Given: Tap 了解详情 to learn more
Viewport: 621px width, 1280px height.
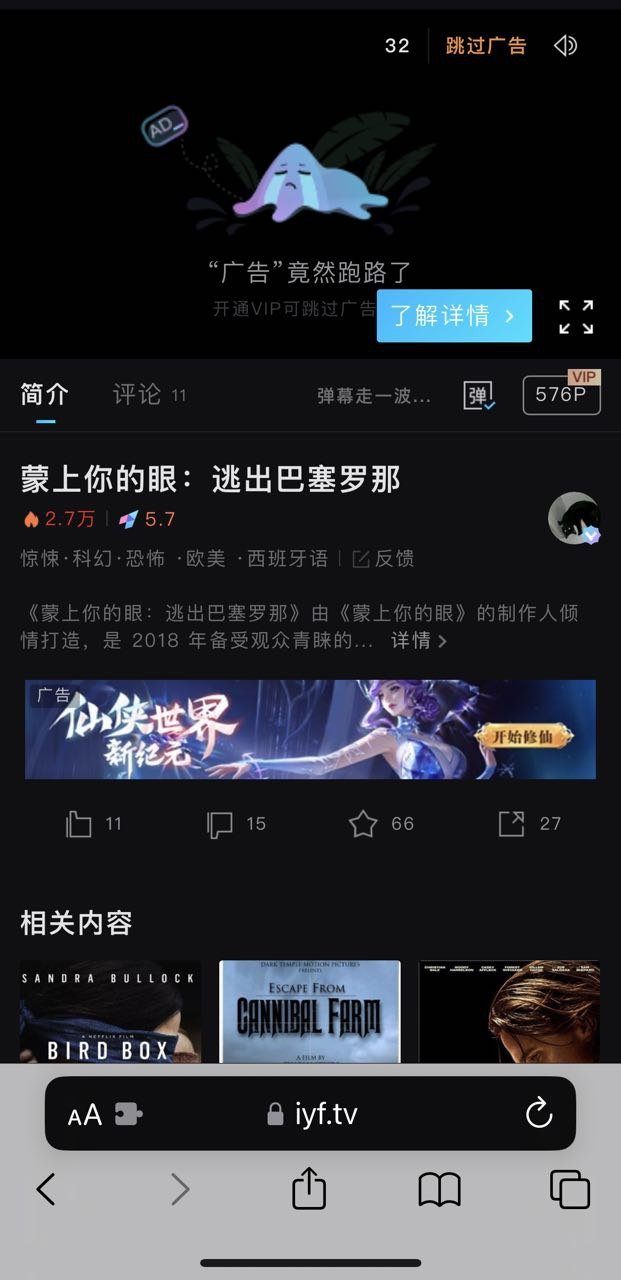Looking at the screenshot, I should tap(454, 316).
